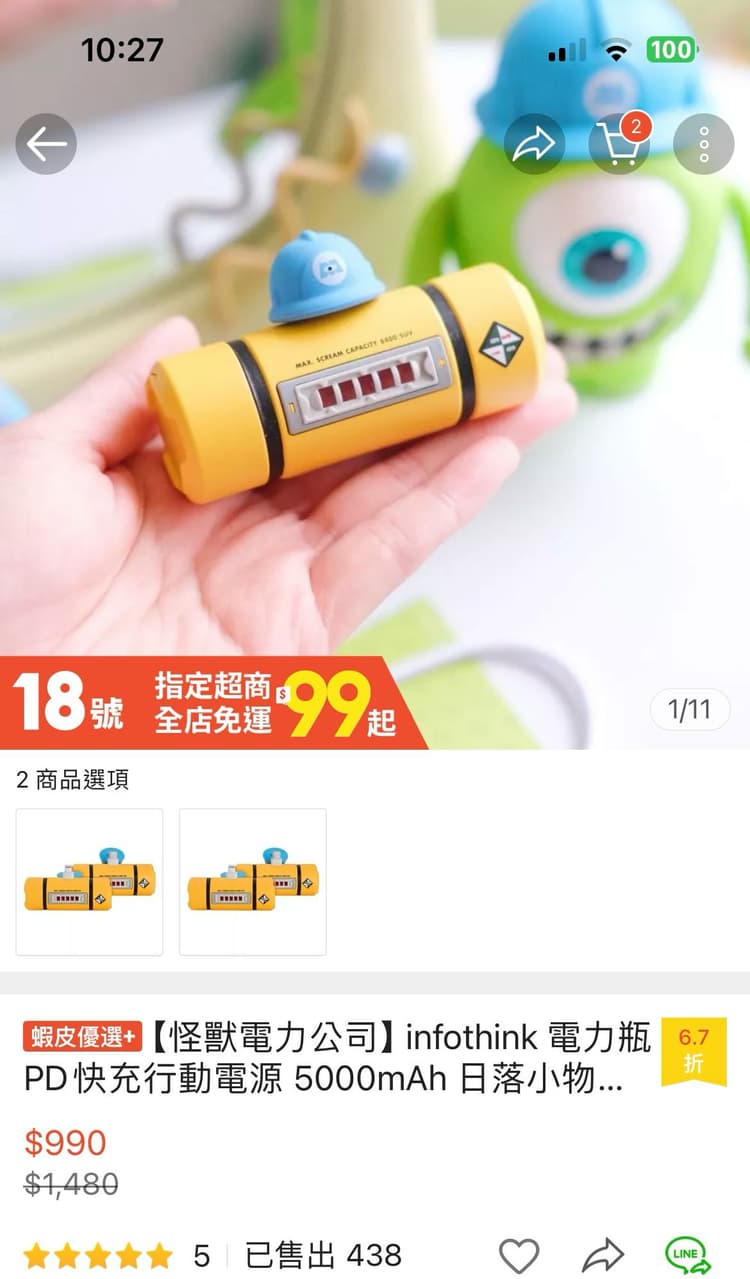Open the more options three-dot menu
This screenshot has height=1279, width=750.
tap(706, 143)
